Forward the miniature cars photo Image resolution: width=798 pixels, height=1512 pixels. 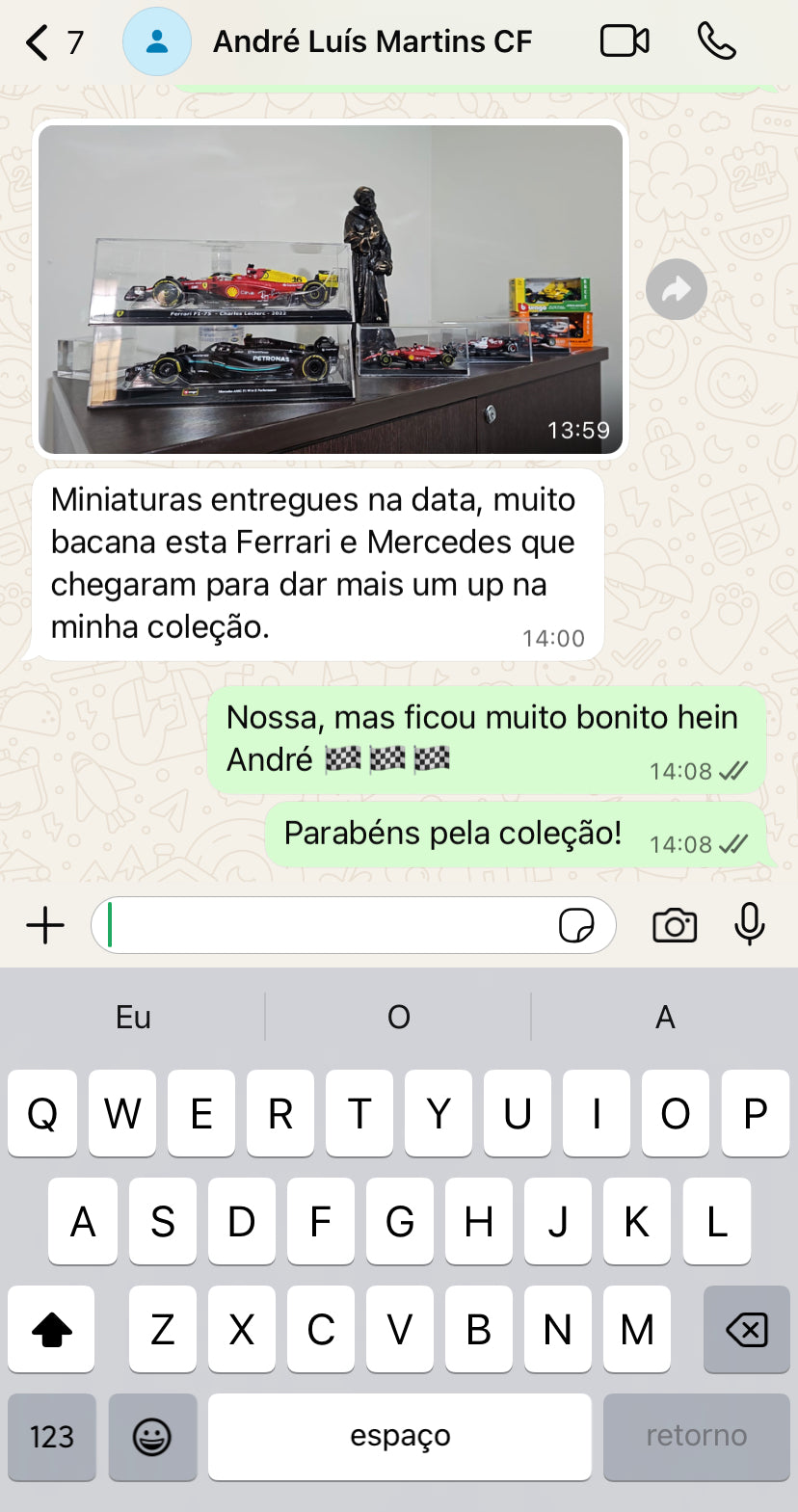click(x=676, y=289)
